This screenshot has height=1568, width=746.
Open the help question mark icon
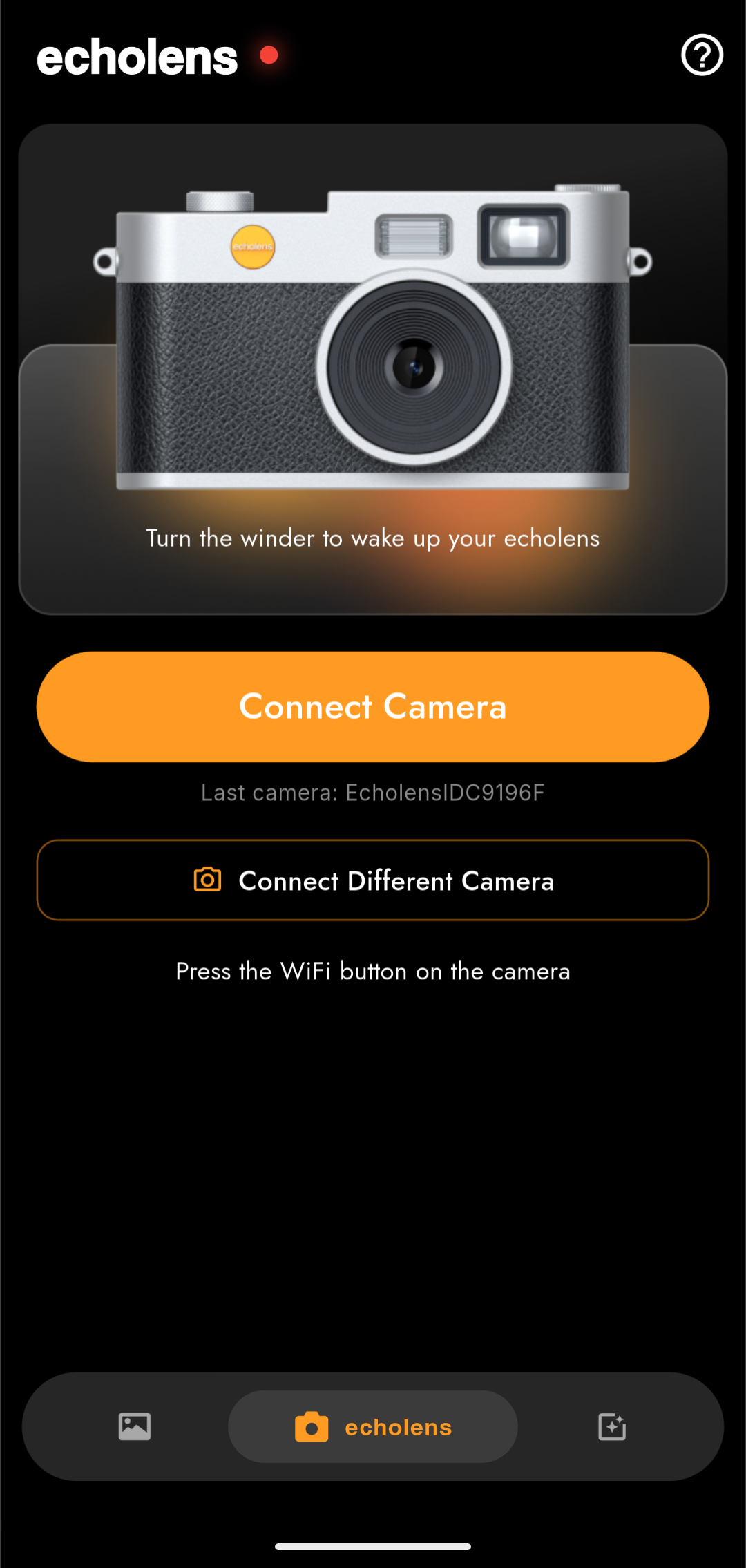point(702,55)
